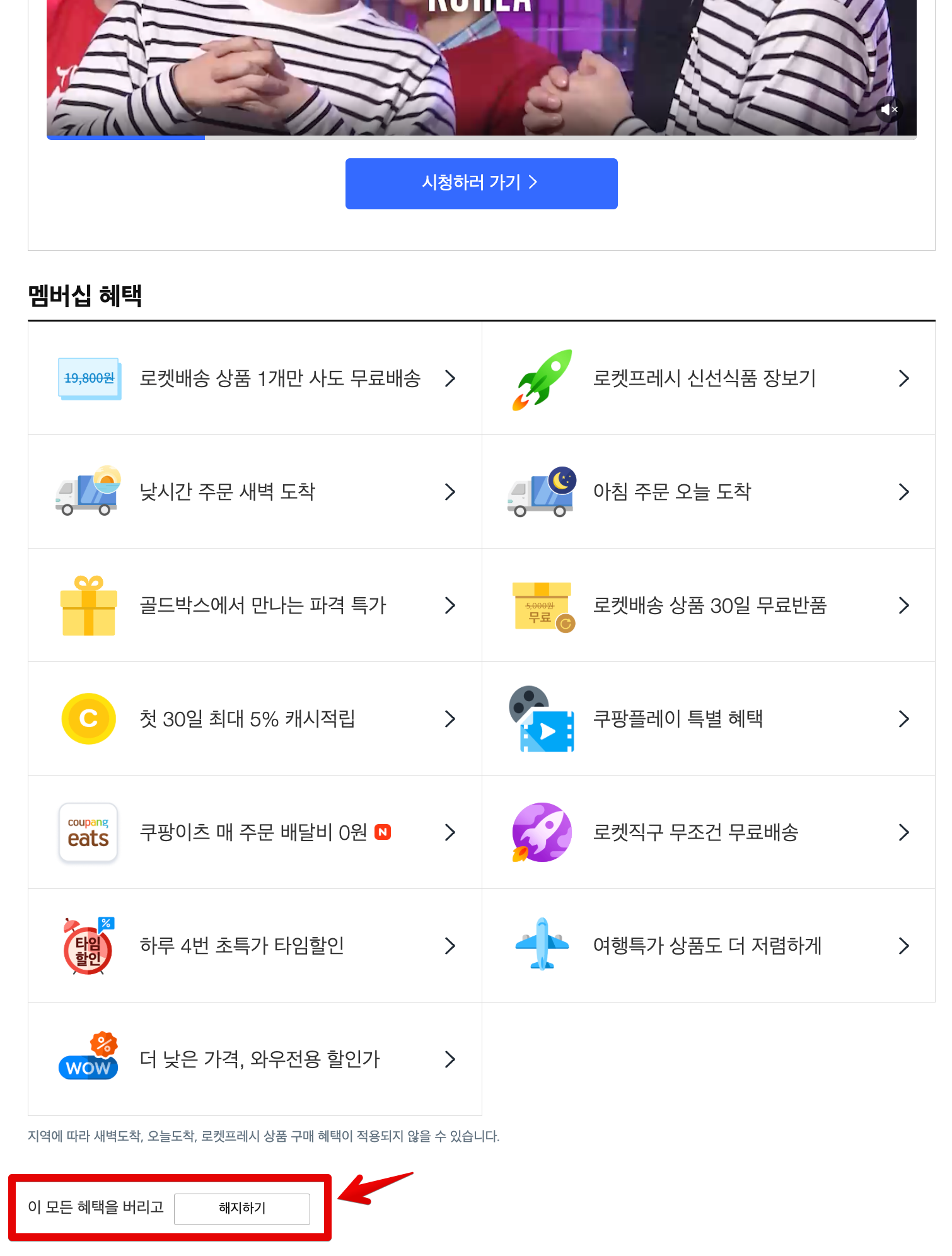Image resolution: width=952 pixels, height=1256 pixels.
Task: Expand the 로켓배송 free shipping benefit chevron
Action: pos(450,378)
